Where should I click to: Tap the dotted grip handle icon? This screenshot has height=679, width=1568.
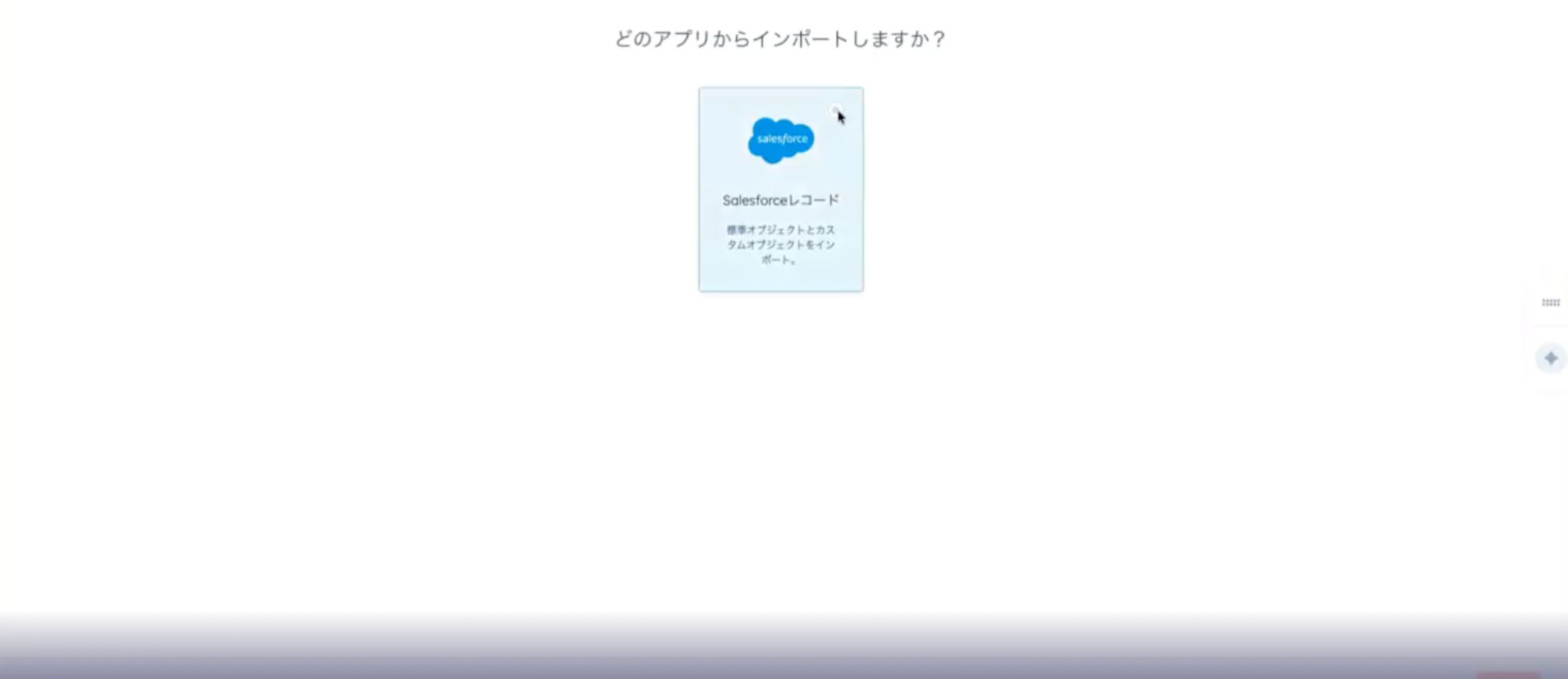click(1550, 303)
